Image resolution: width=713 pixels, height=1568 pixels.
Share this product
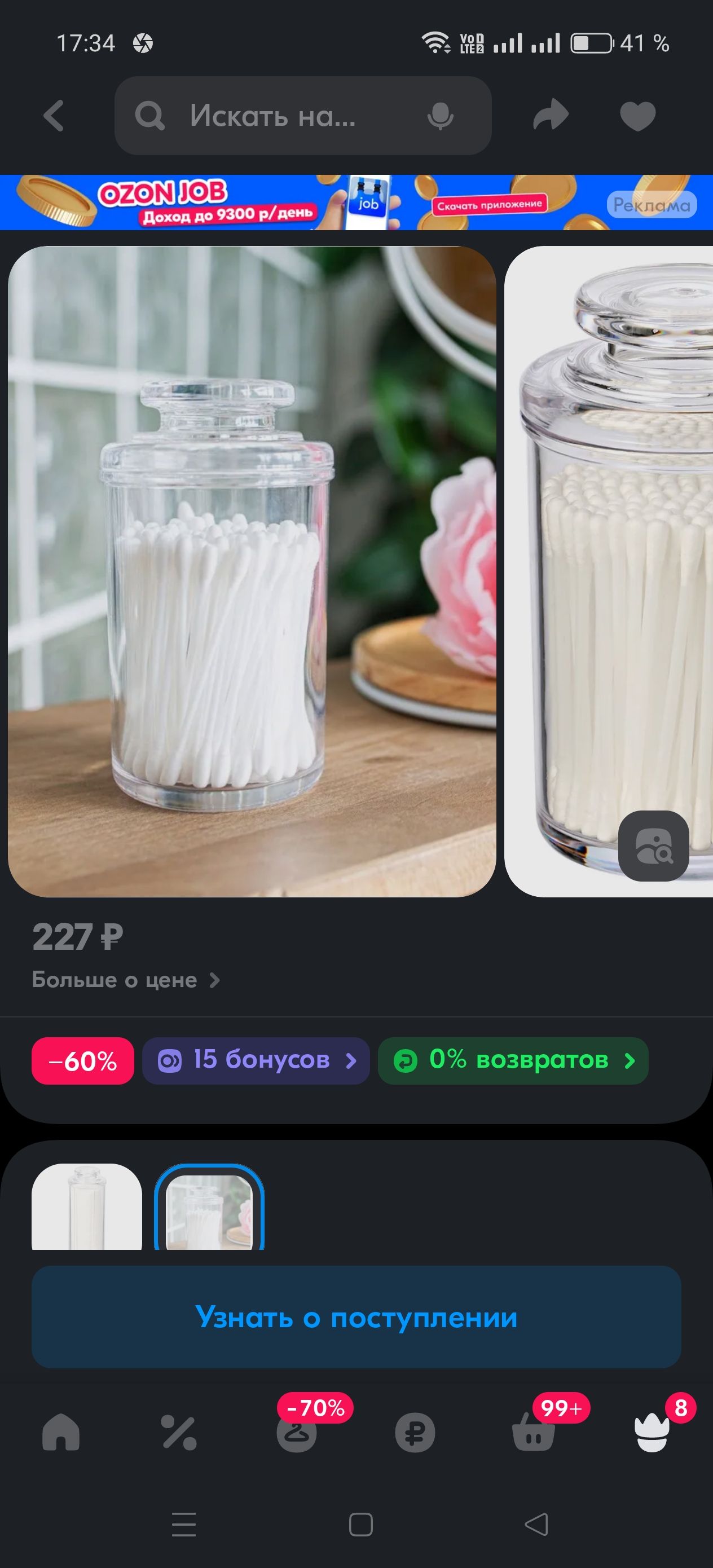click(x=551, y=116)
